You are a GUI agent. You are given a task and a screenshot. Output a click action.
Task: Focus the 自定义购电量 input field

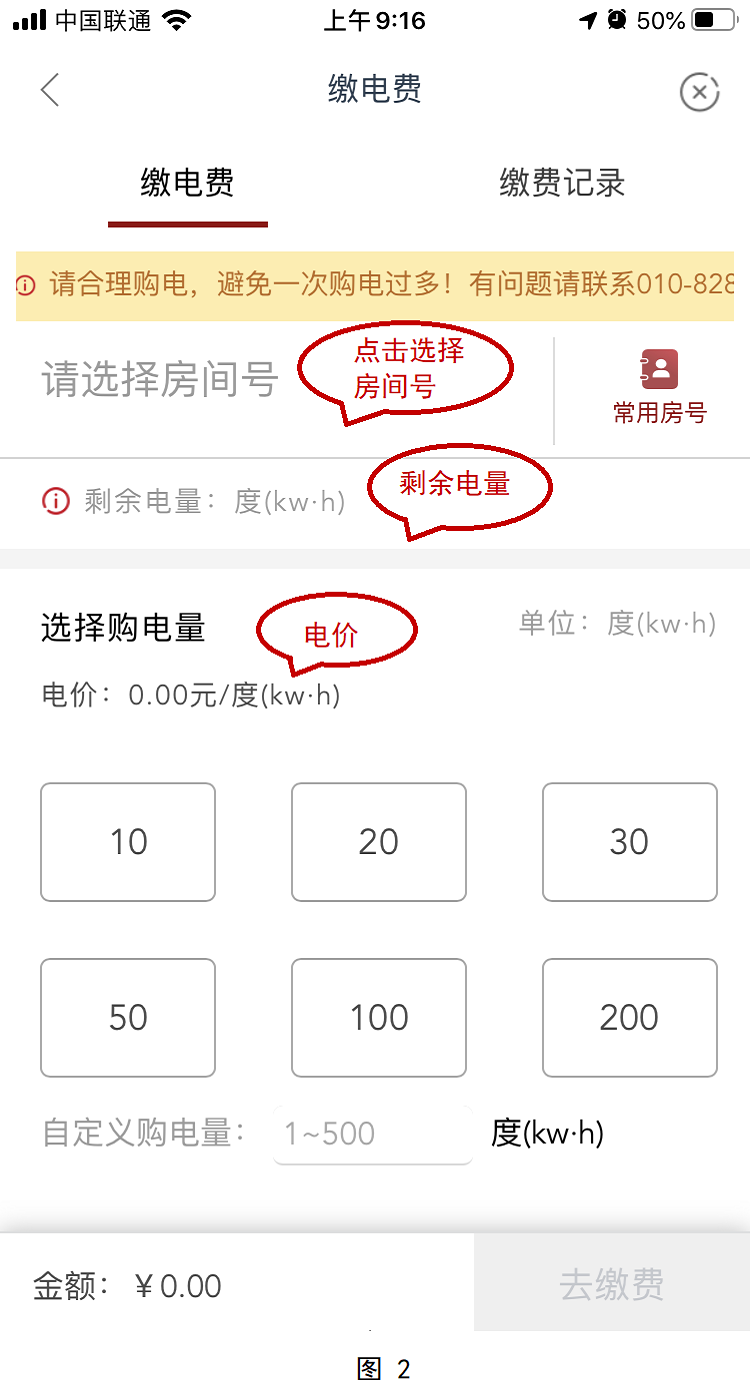pyautogui.click(x=373, y=1134)
